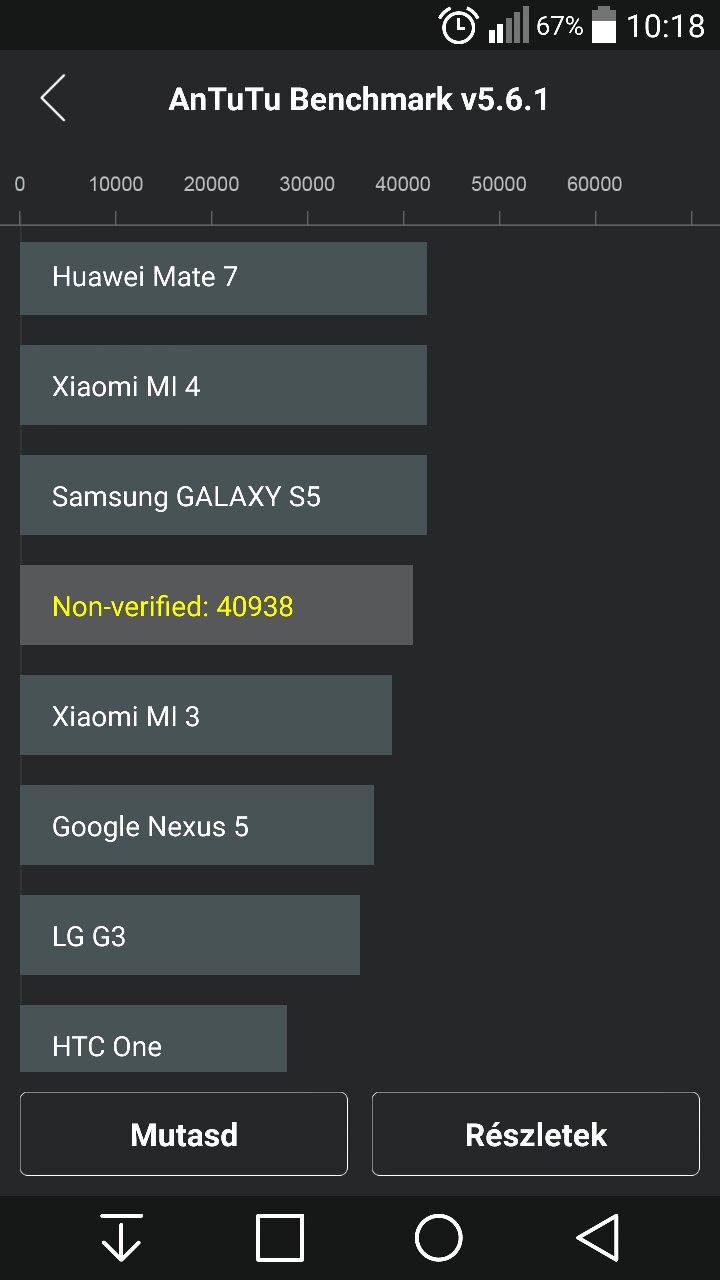Go to the home screen
This screenshot has width=720, height=1280.
pyautogui.click(x=439, y=1238)
